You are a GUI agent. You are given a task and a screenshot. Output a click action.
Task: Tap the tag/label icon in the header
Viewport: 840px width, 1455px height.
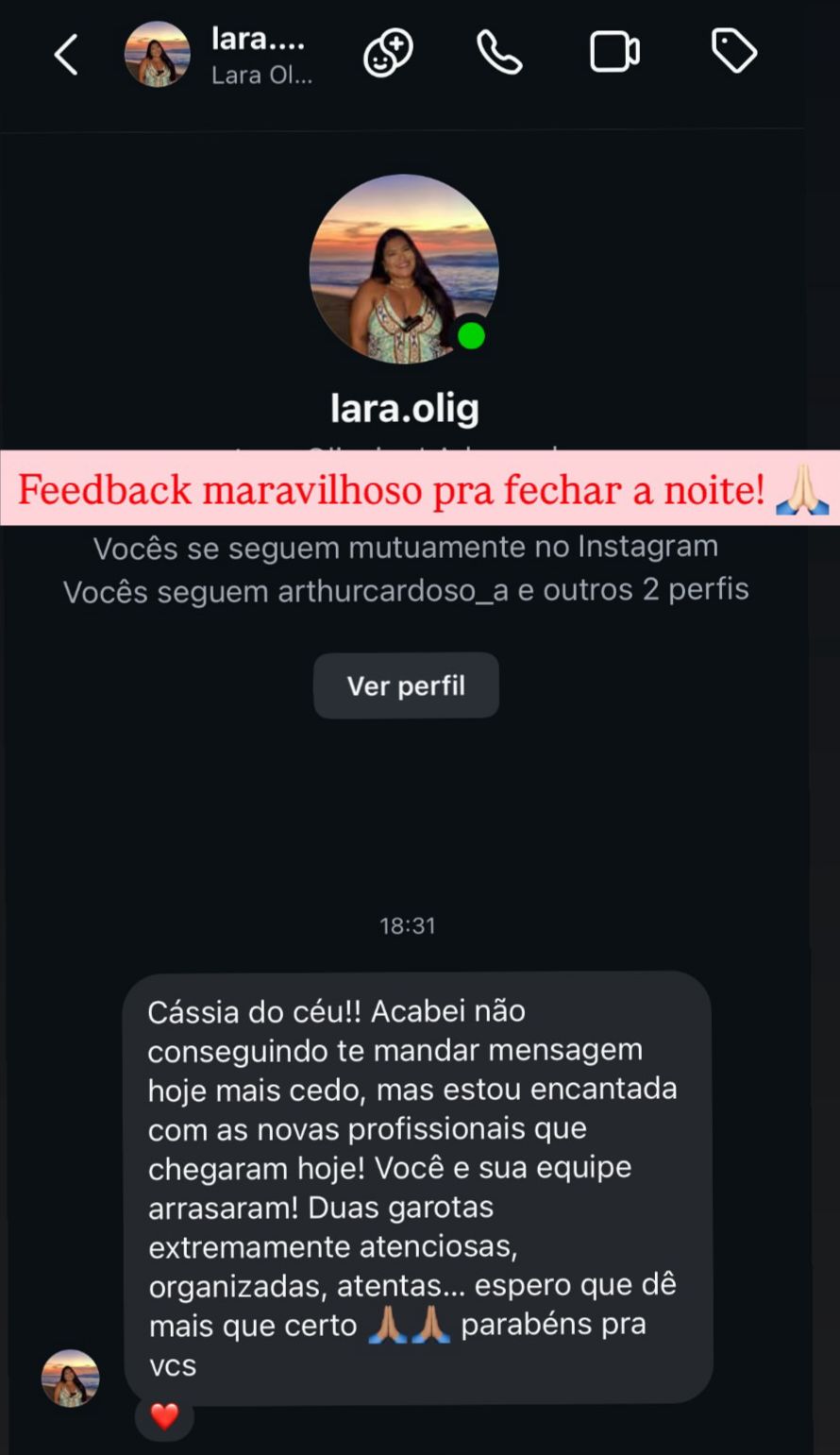[734, 54]
